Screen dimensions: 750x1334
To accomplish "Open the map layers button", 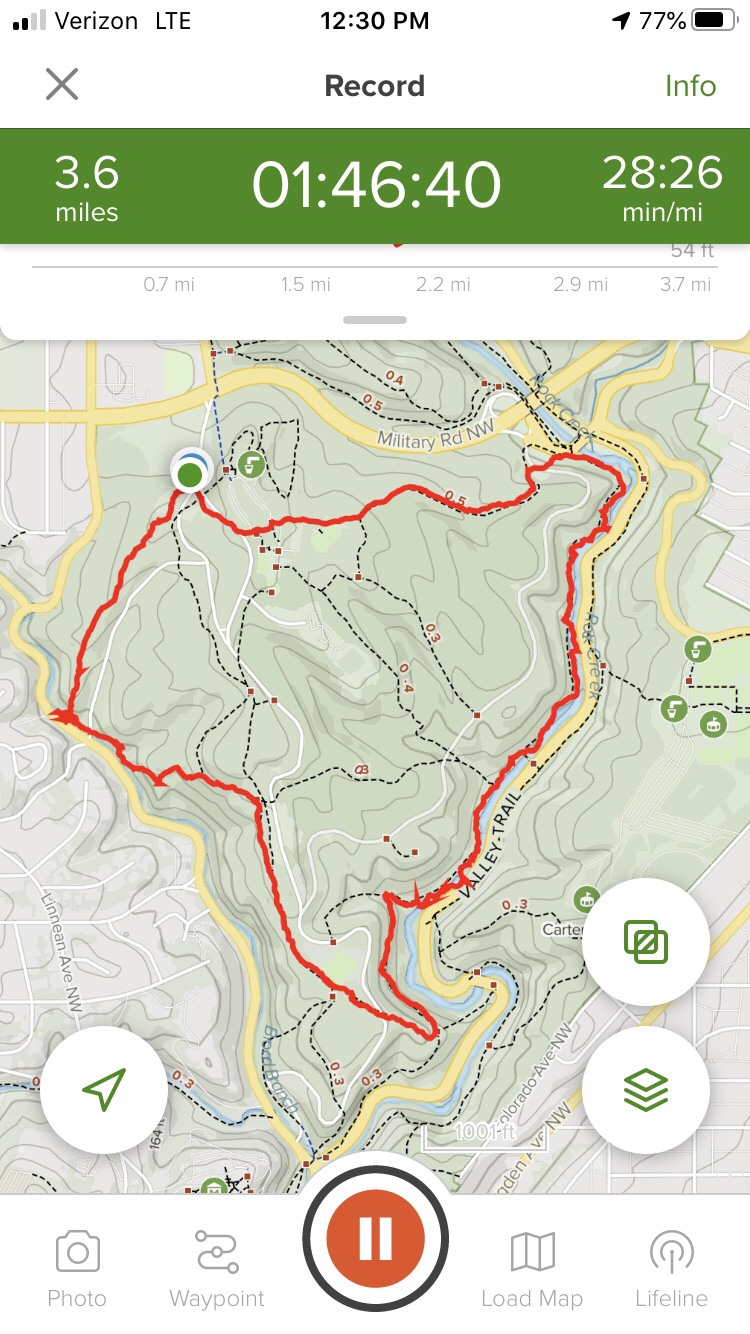I will 646,1090.
